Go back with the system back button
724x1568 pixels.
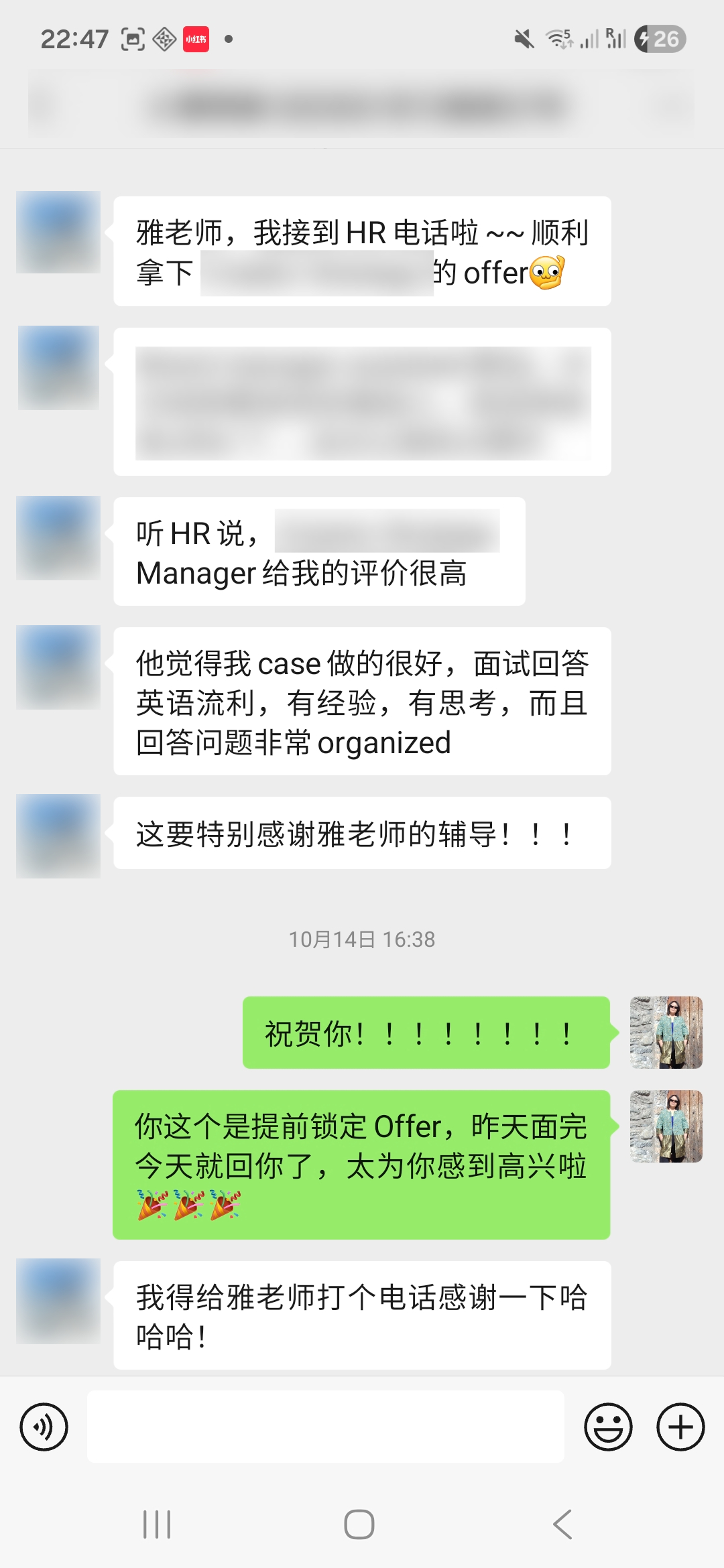click(x=562, y=1524)
